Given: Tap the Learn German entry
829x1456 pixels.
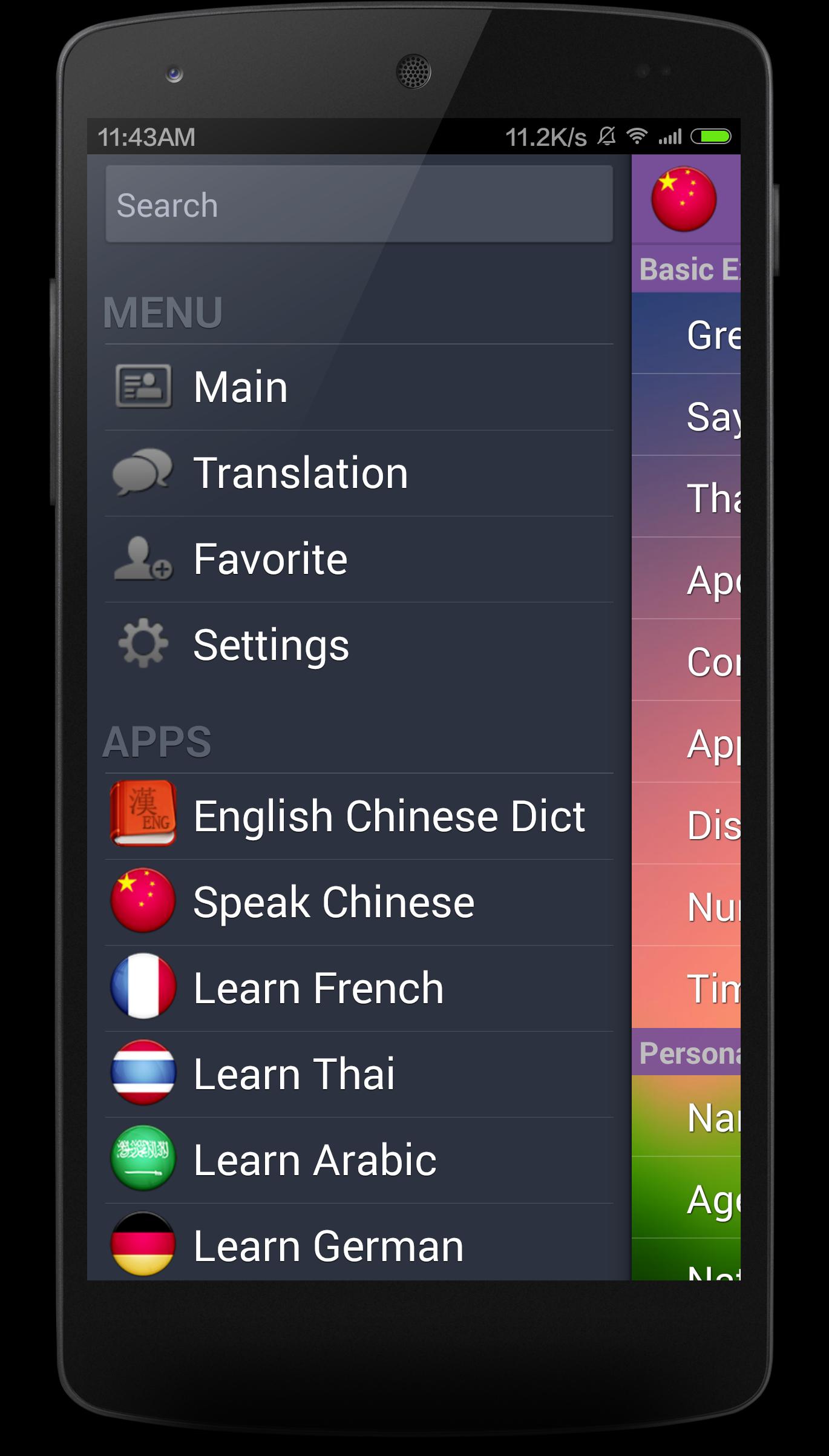Looking at the screenshot, I should point(359,1245).
